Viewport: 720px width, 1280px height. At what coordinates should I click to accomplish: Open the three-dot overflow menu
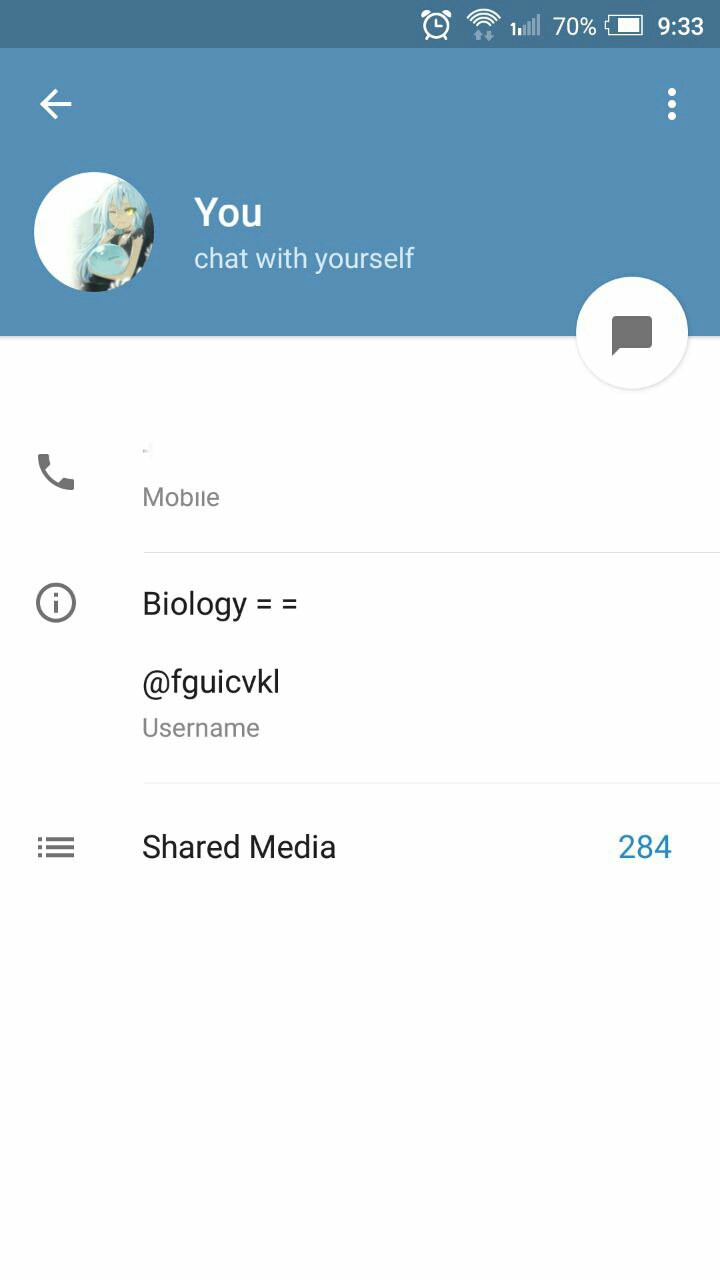672,104
